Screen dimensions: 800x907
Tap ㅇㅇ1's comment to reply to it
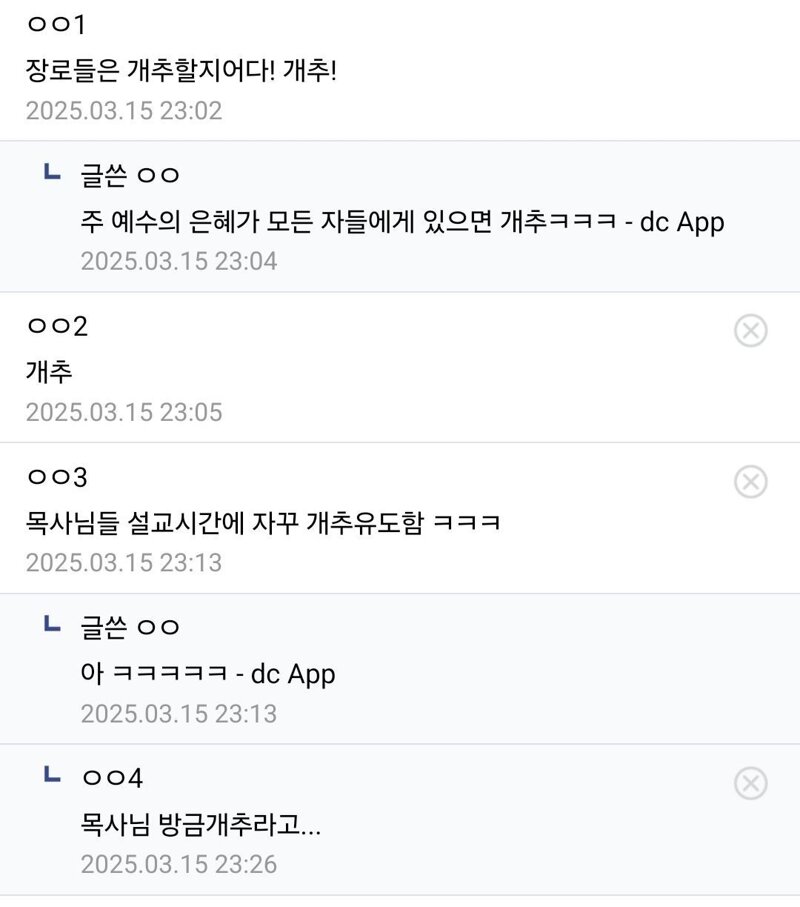[x=400, y=70]
